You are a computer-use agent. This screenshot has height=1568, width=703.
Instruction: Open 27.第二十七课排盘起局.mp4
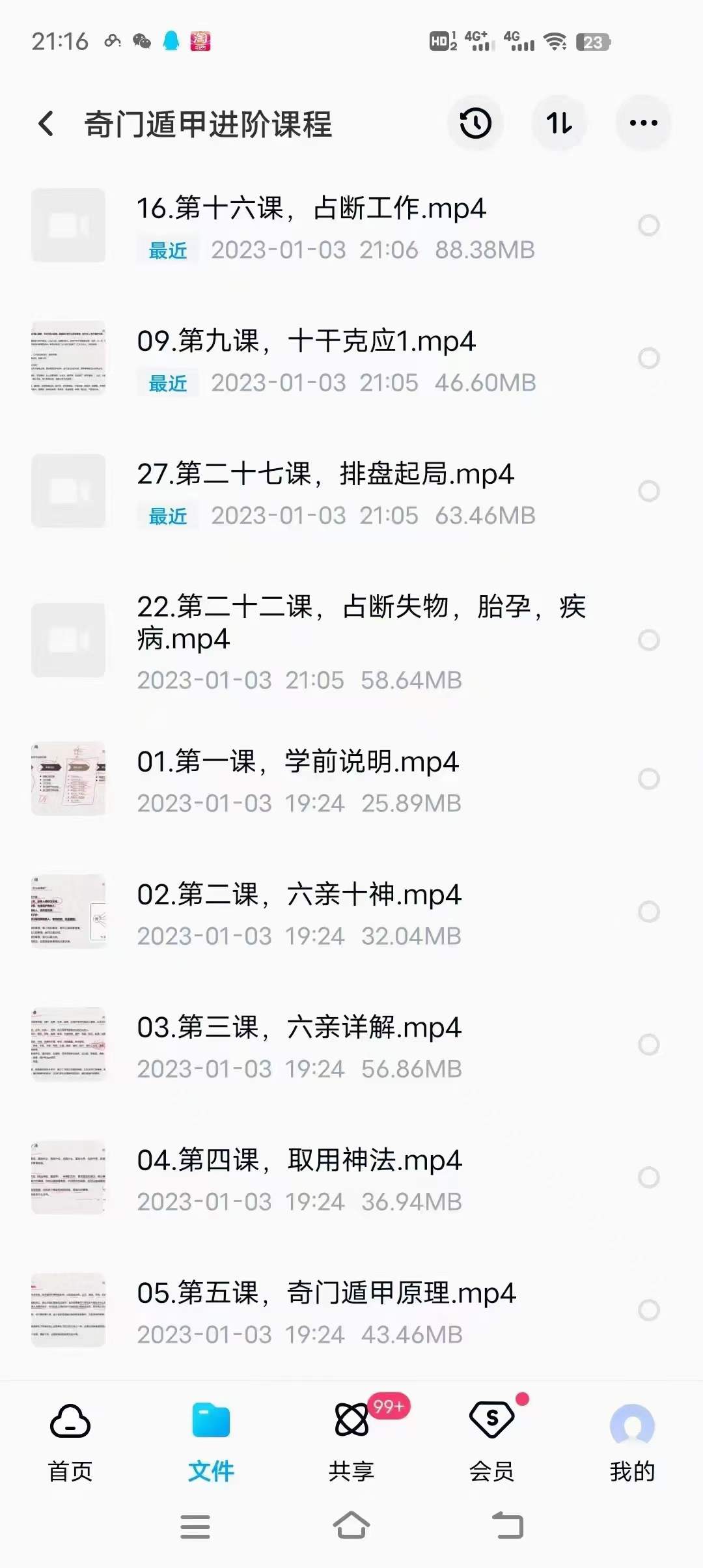(325, 475)
